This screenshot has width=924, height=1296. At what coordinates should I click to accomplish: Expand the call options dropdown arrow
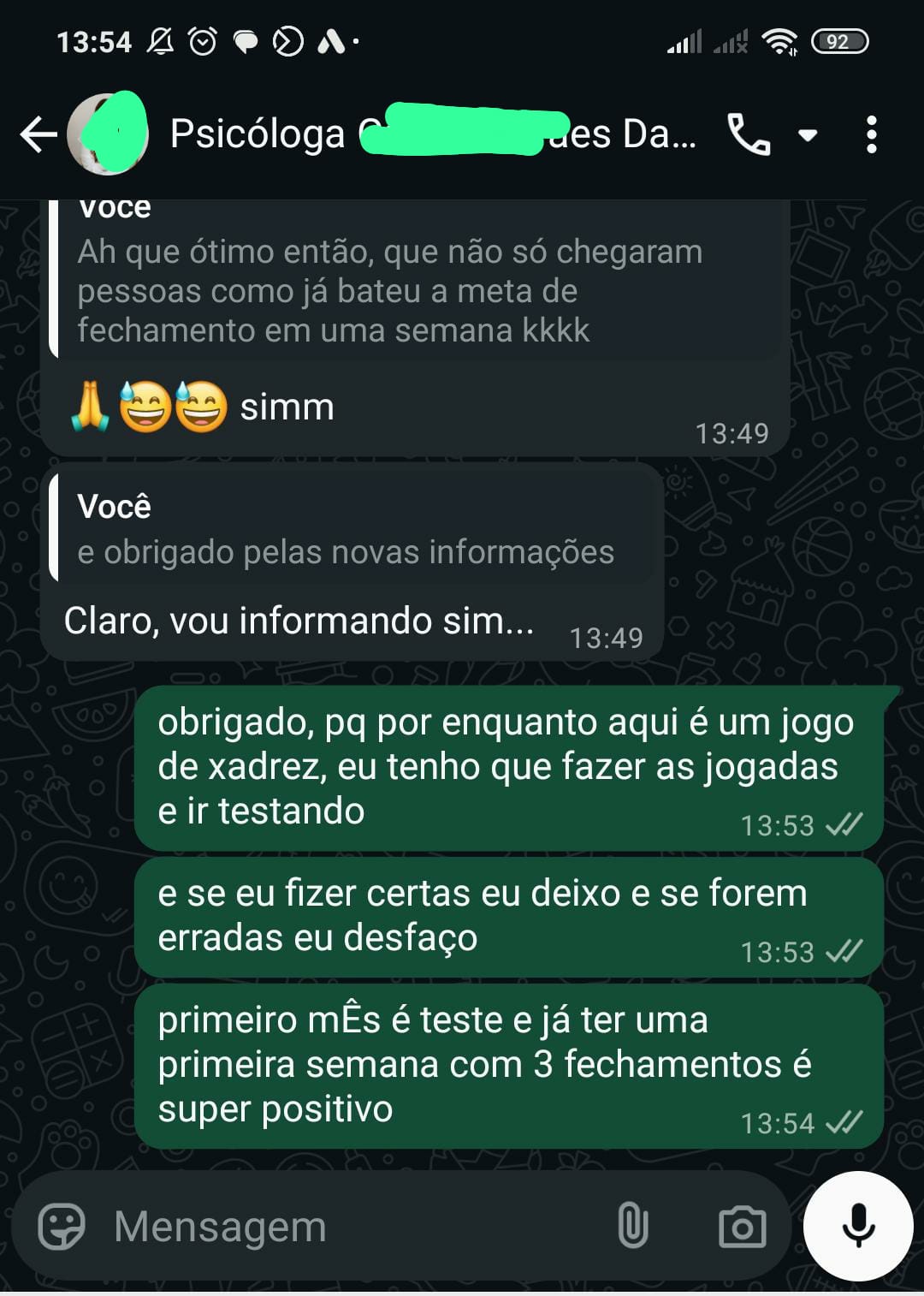click(808, 134)
